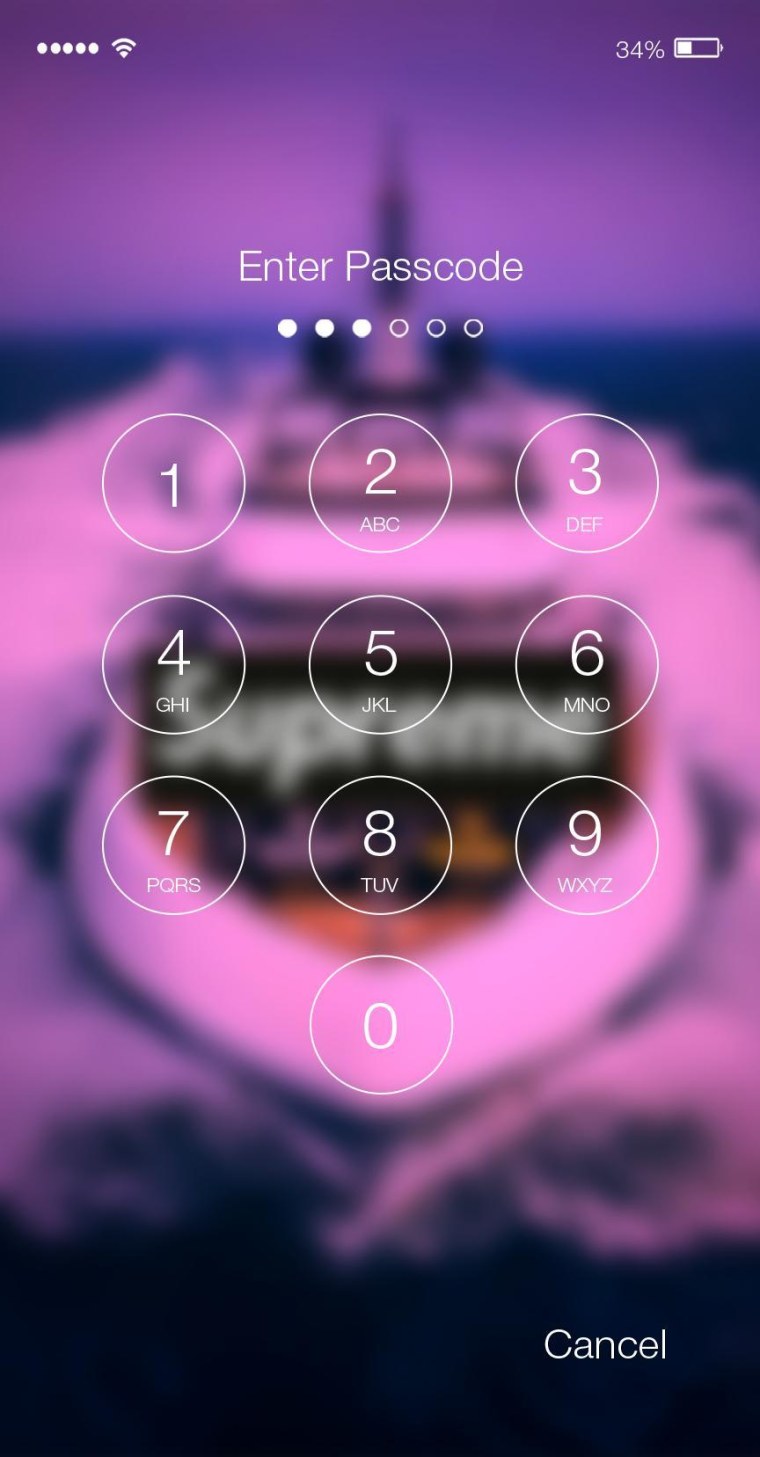
Task: Select the 6 MNO key
Action: coord(586,665)
